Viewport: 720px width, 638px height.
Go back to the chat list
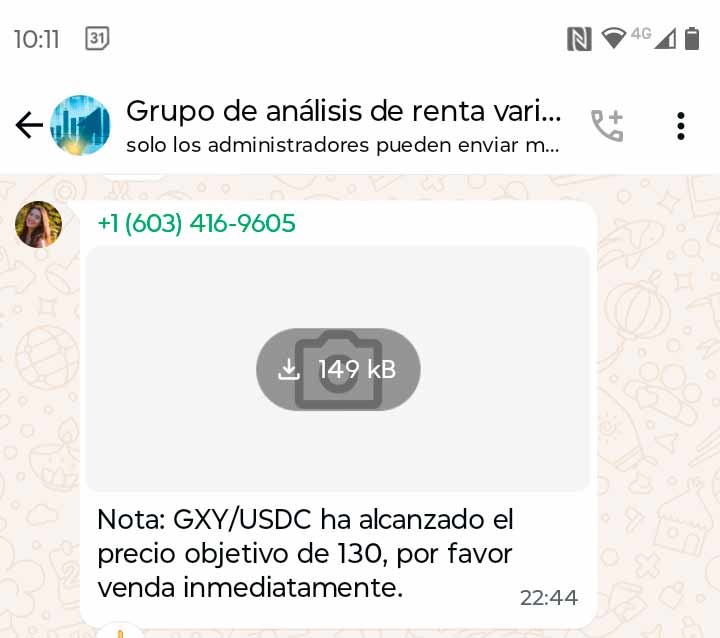pyautogui.click(x=28, y=125)
